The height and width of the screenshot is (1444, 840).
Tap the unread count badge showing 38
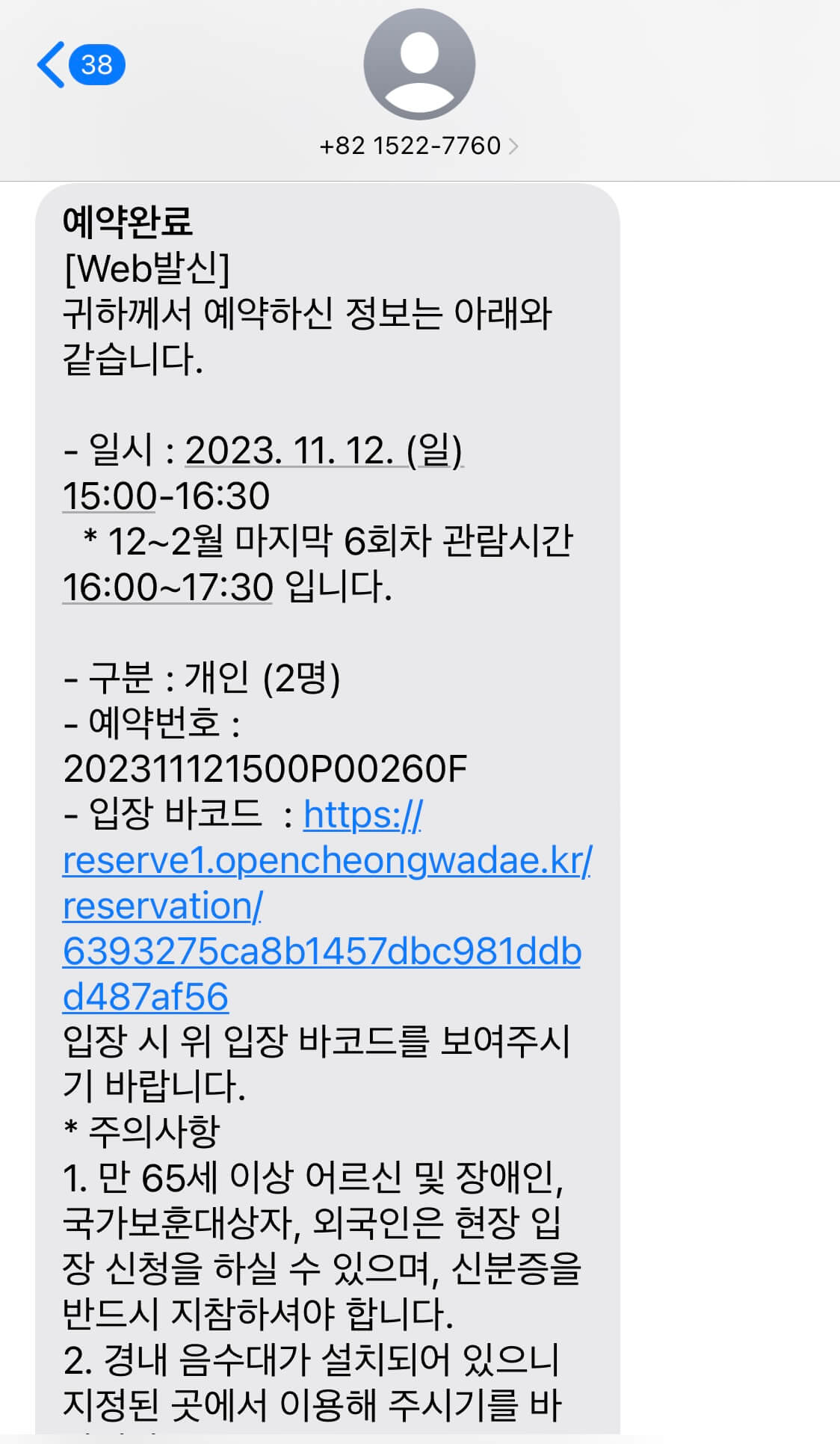click(x=96, y=66)
